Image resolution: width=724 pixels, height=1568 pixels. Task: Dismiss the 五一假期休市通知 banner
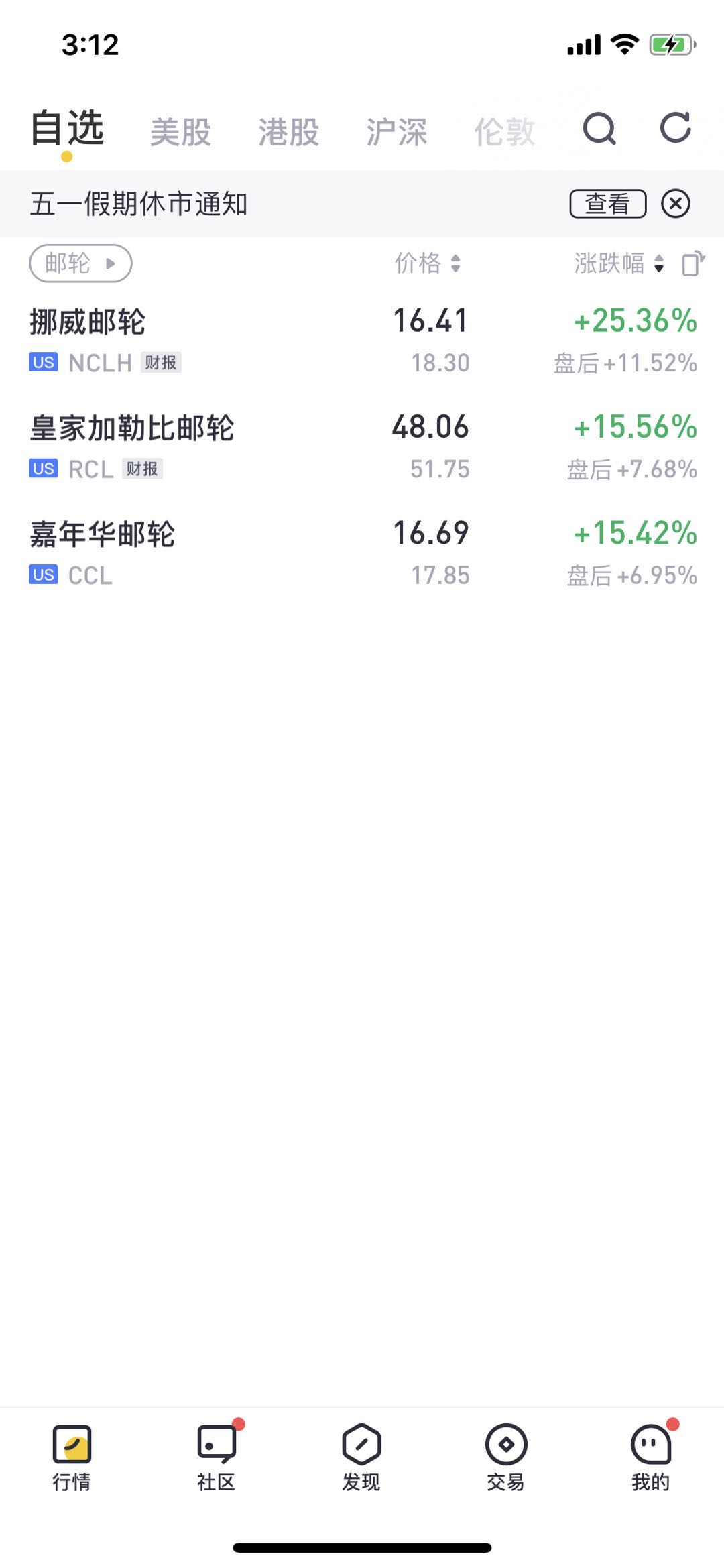[676, 203]
